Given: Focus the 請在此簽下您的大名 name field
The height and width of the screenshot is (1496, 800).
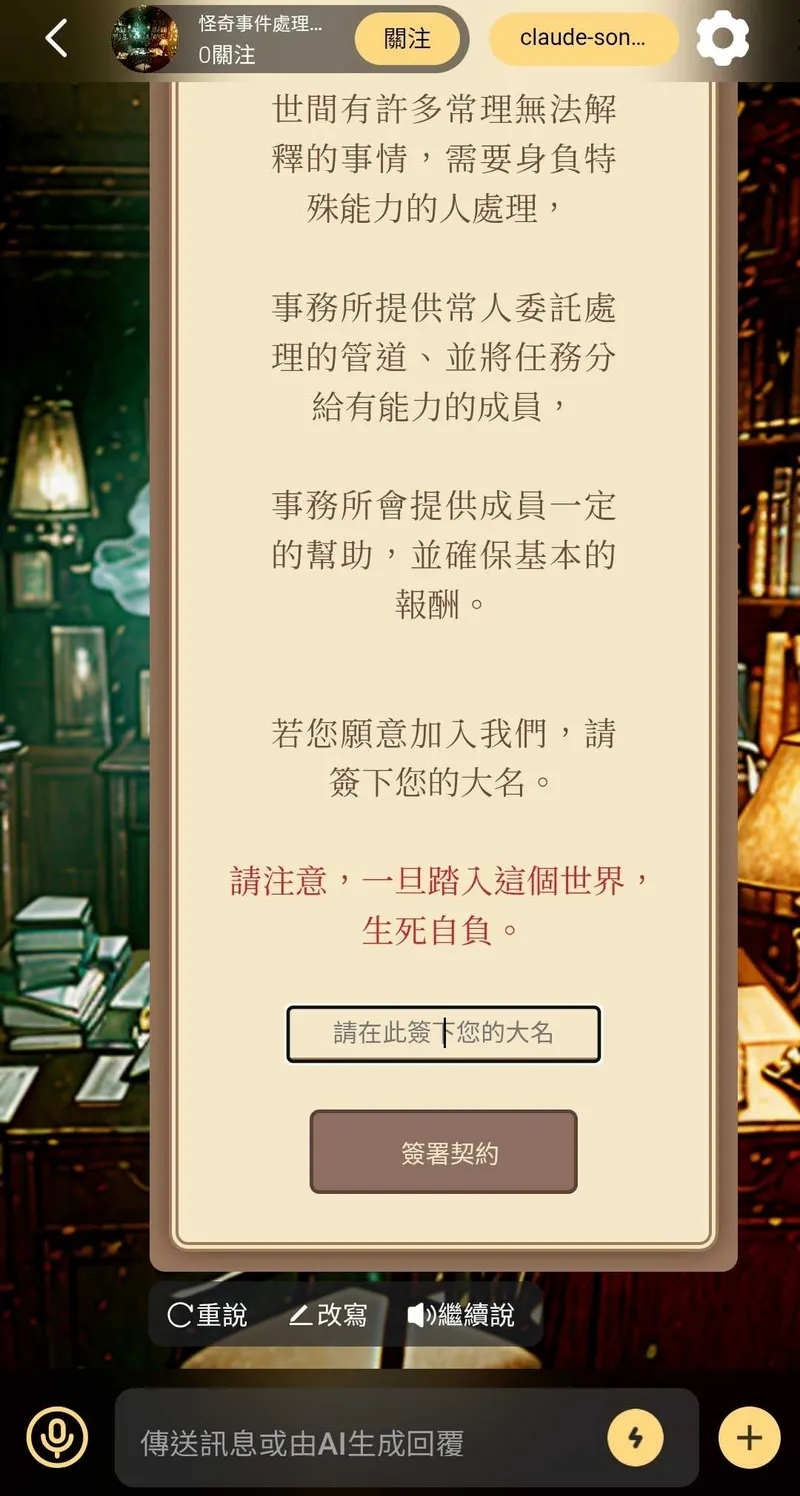Looking at the screenshot, I should [443, 1034].
